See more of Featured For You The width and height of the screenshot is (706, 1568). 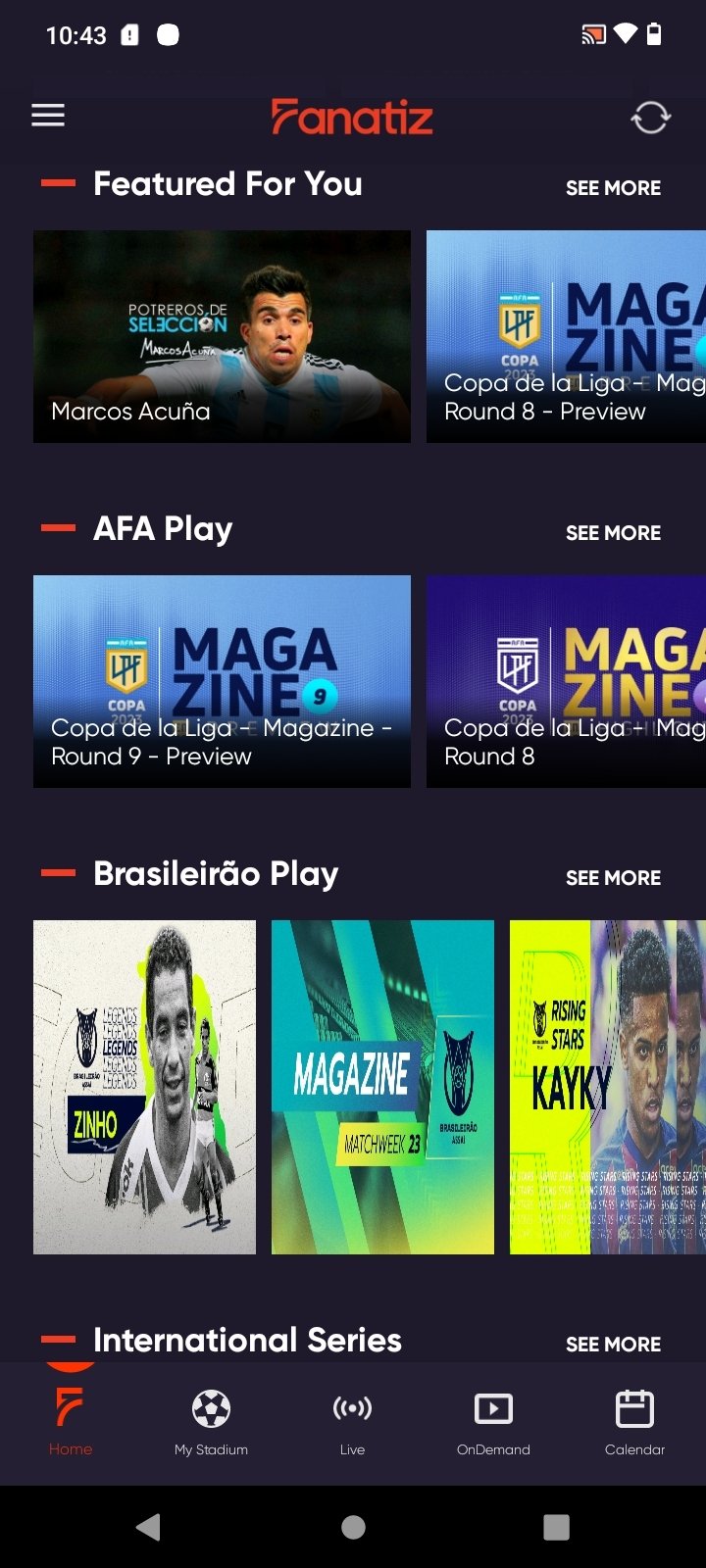coord(613,188)
